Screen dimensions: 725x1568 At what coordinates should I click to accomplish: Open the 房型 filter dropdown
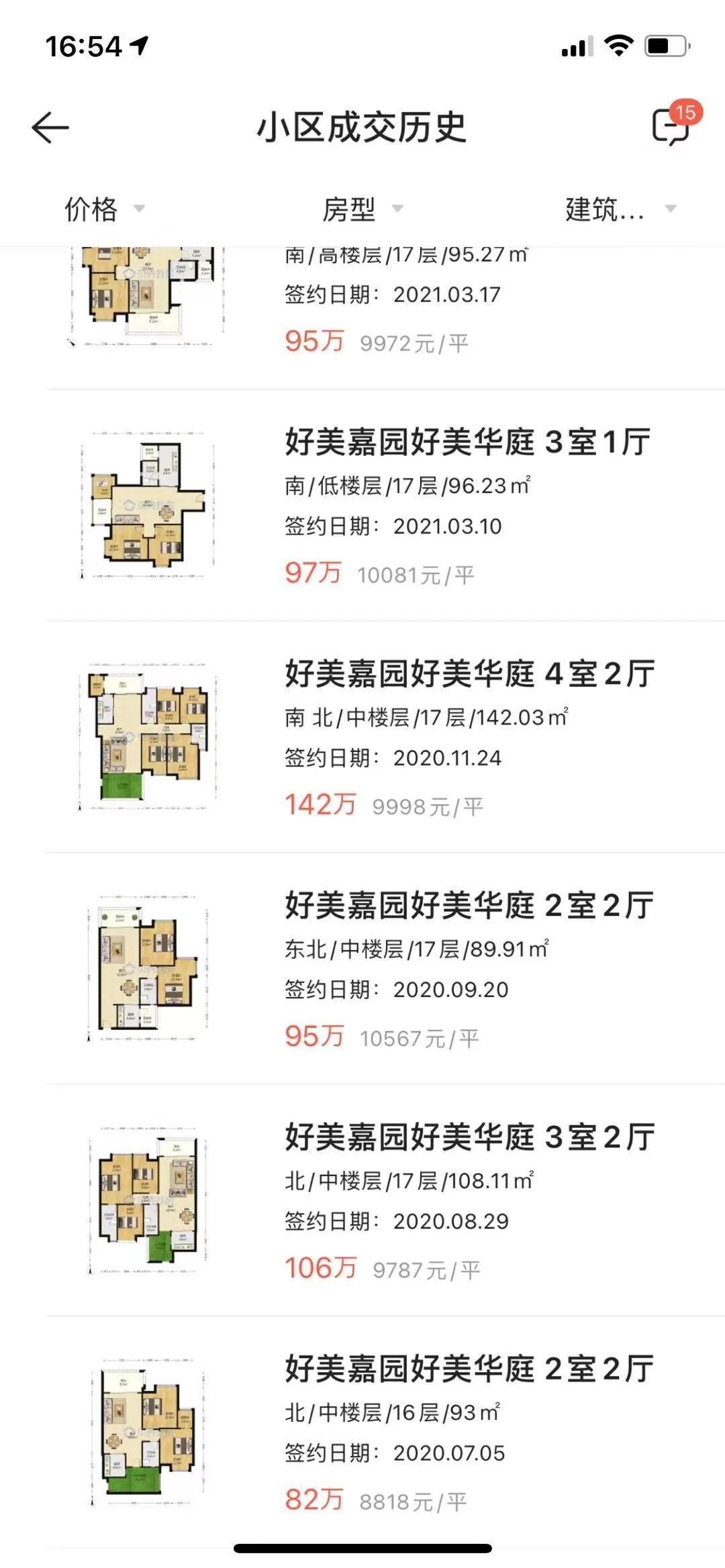coord(359,210)
